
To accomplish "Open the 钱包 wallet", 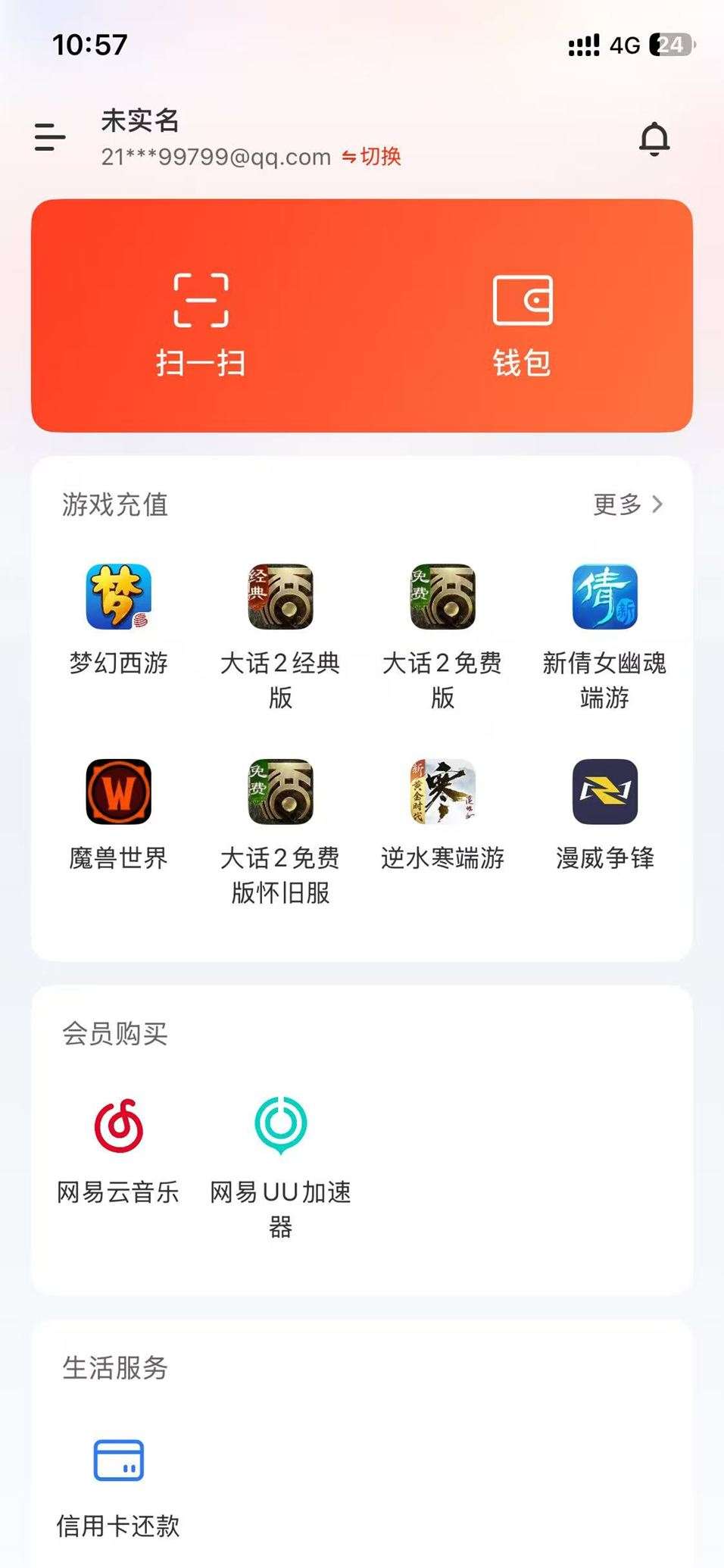I will (x=523, y=318).
